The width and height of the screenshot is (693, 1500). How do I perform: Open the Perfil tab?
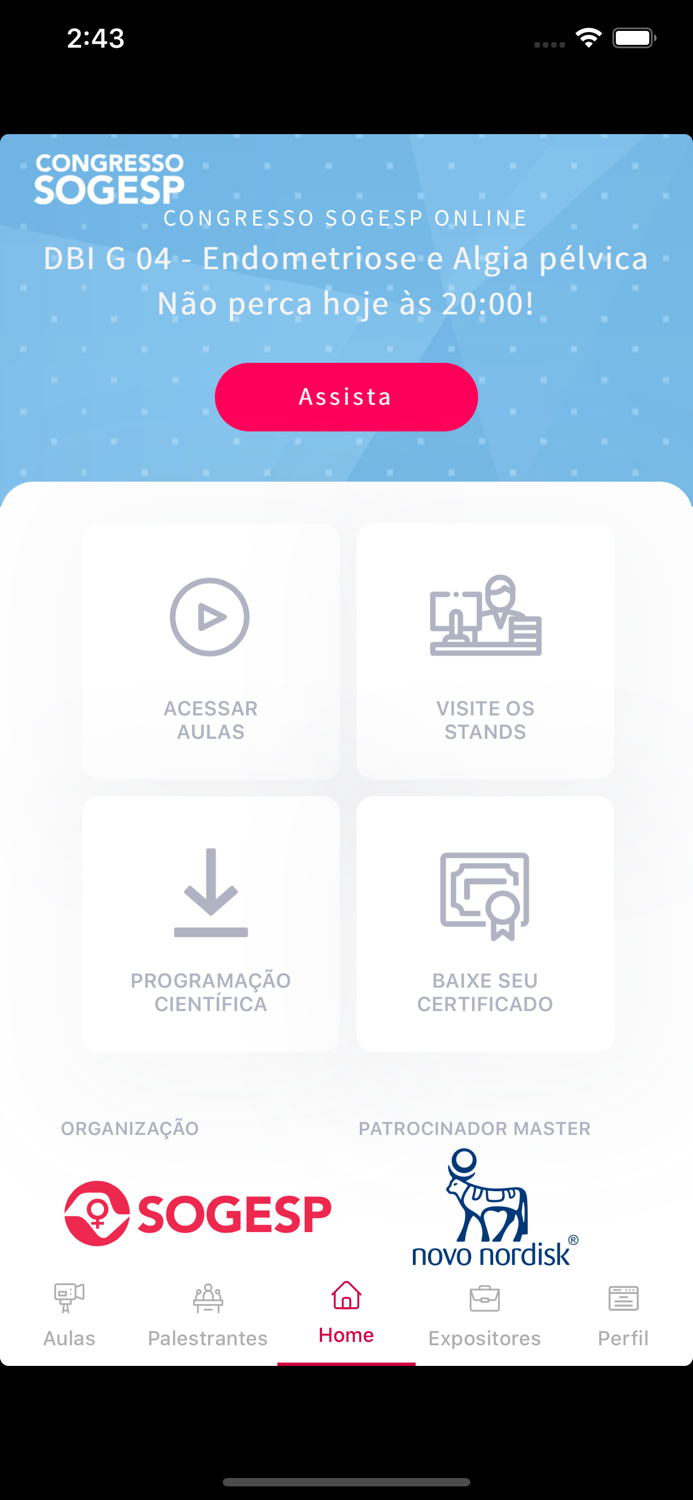pos(623,1316)
